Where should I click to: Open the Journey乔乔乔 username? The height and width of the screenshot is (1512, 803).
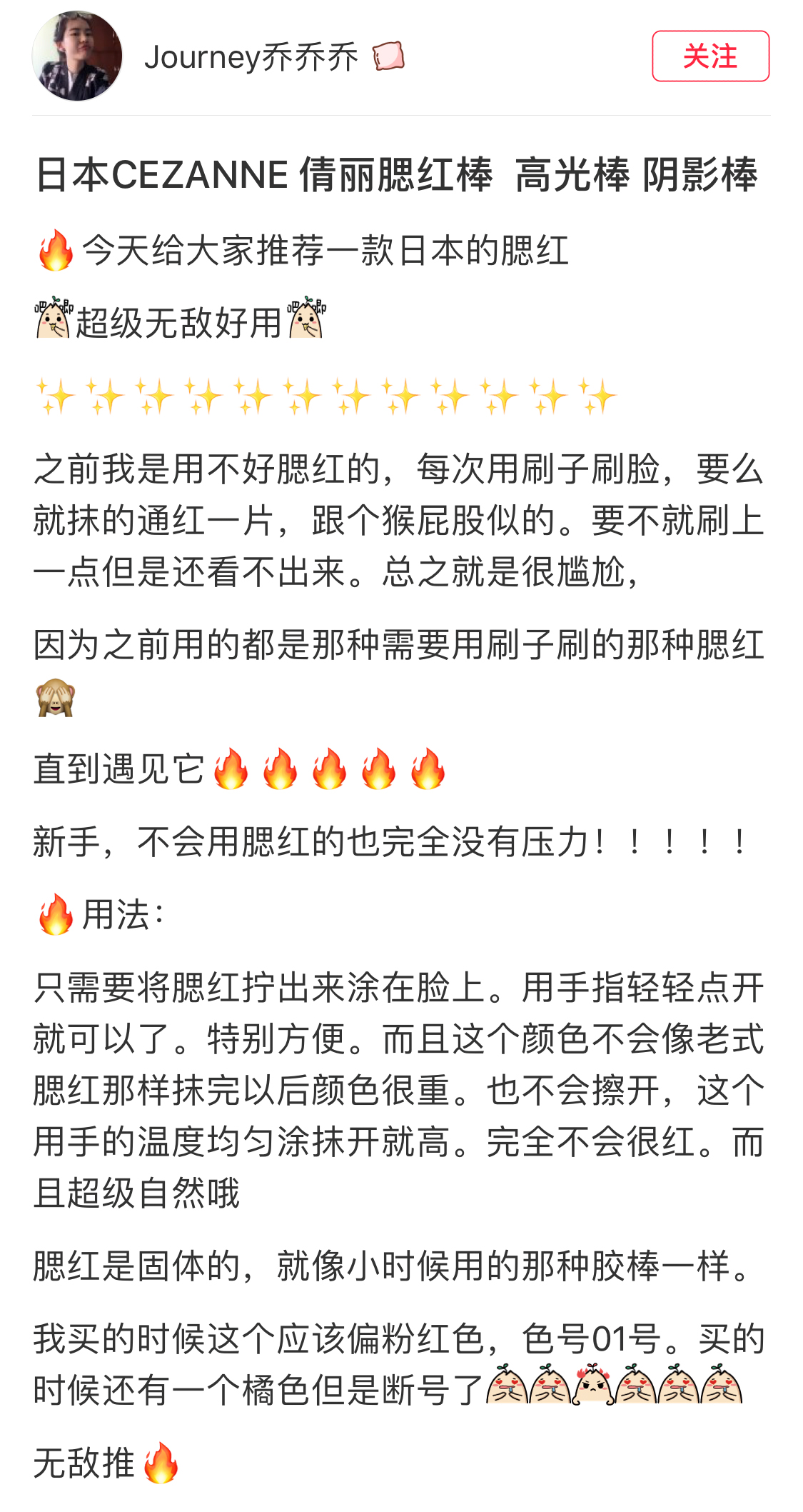coord(251,57)
